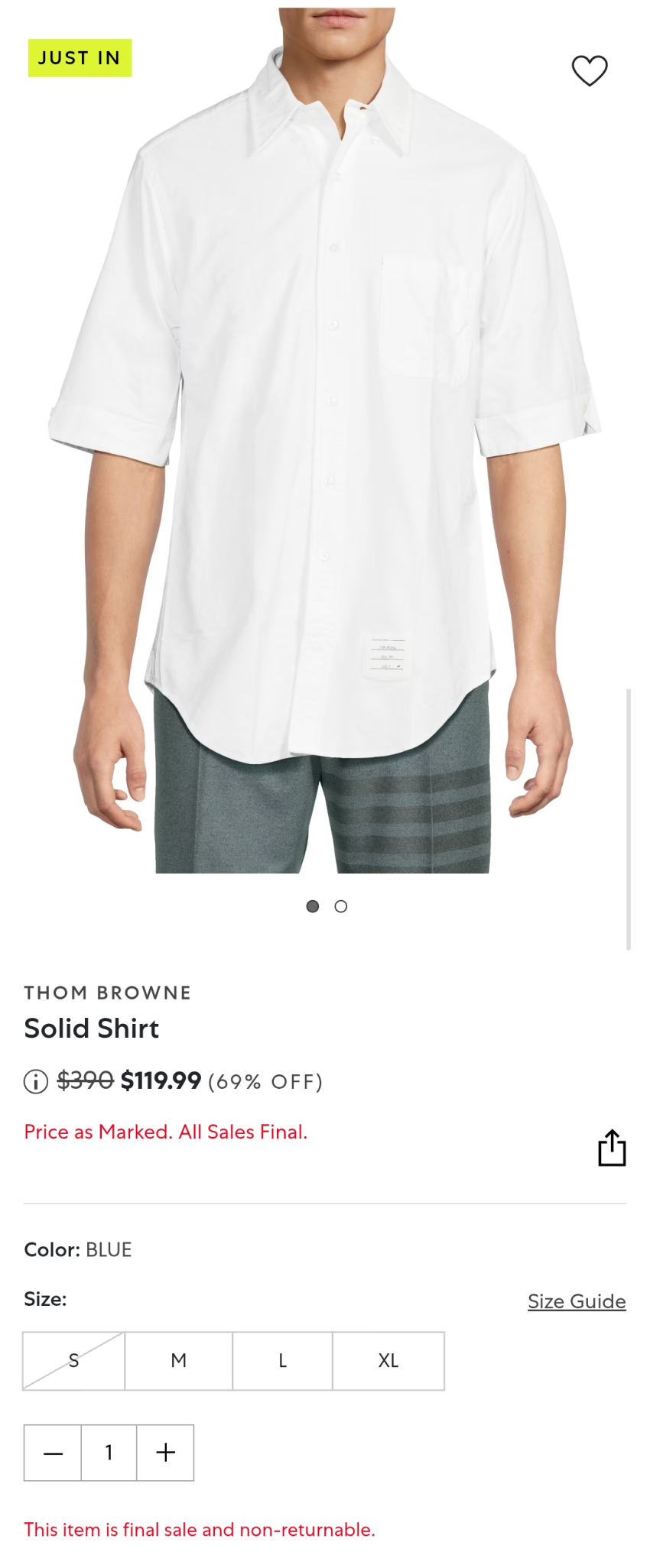650x1568 pixels.
Task: Open price info icon next to $390
Action: (x=36, y=1082)
